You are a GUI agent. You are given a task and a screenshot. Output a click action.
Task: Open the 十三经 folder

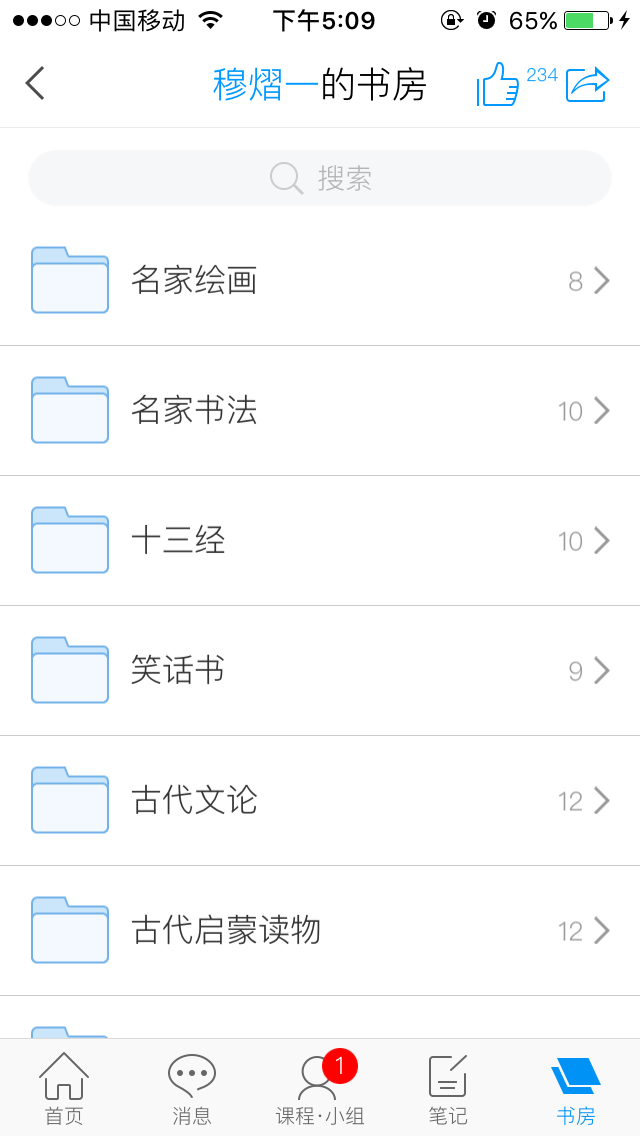(320, 540)
